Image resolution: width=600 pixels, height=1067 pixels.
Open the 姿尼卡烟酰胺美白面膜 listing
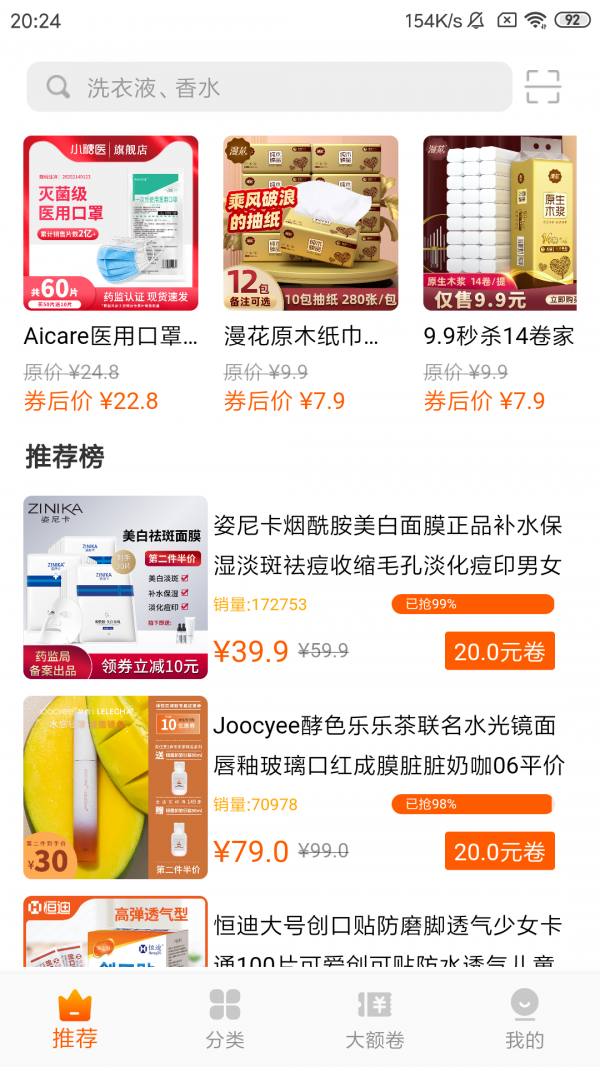tap(388, 546)
